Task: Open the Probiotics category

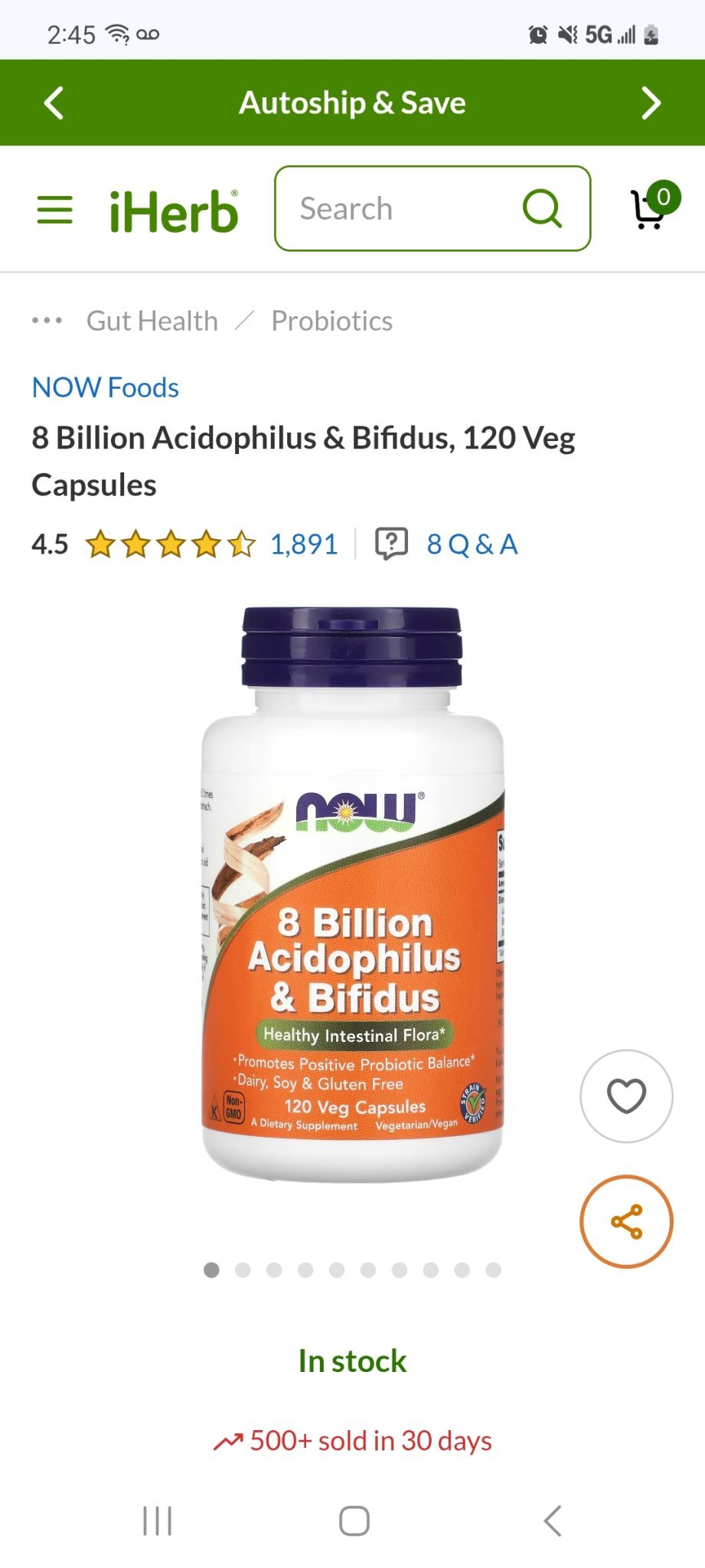Action: click(331, 321)
